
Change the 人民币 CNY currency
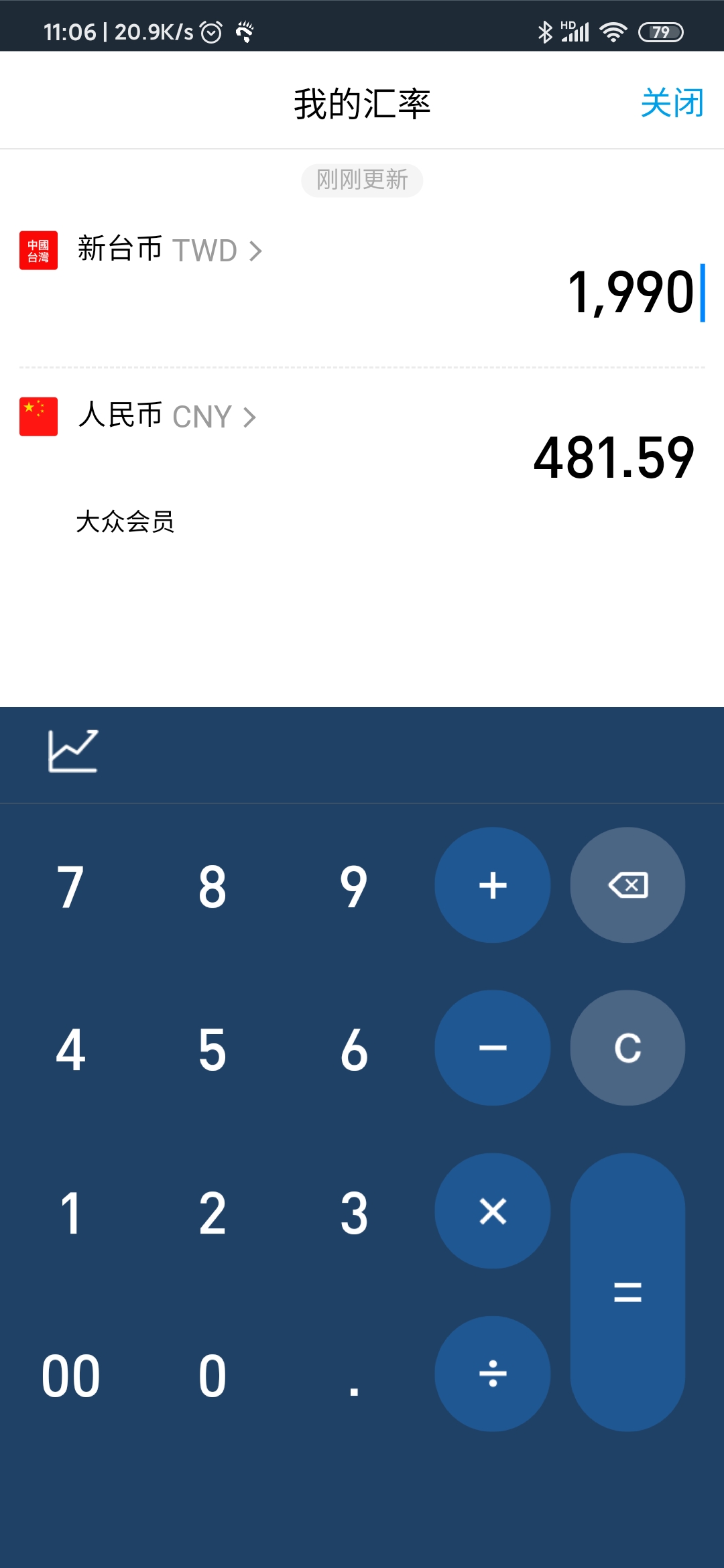click(x=167, y=416)
